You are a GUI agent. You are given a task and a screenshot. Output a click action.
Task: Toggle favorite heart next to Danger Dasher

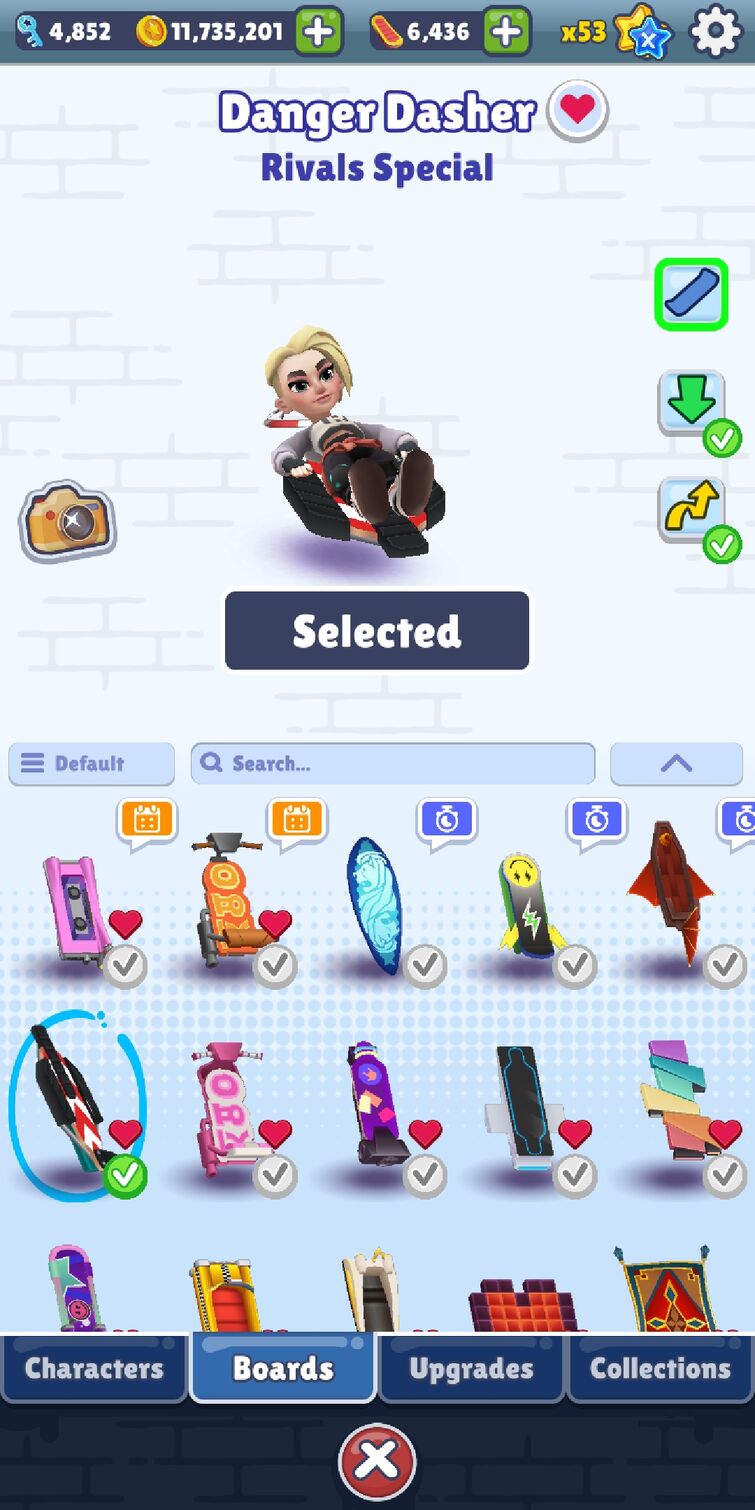point(578,109)
